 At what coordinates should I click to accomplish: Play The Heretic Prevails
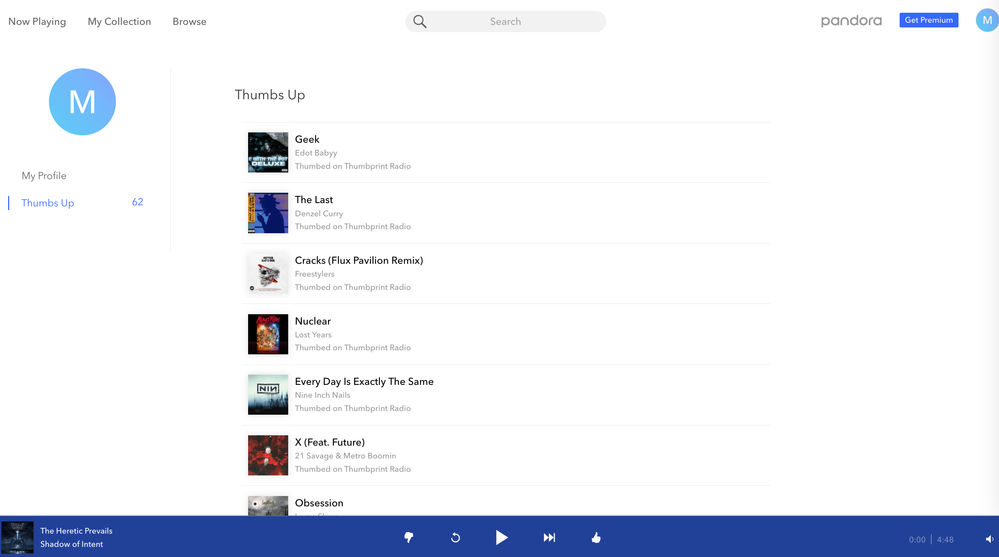click(501, 538)
